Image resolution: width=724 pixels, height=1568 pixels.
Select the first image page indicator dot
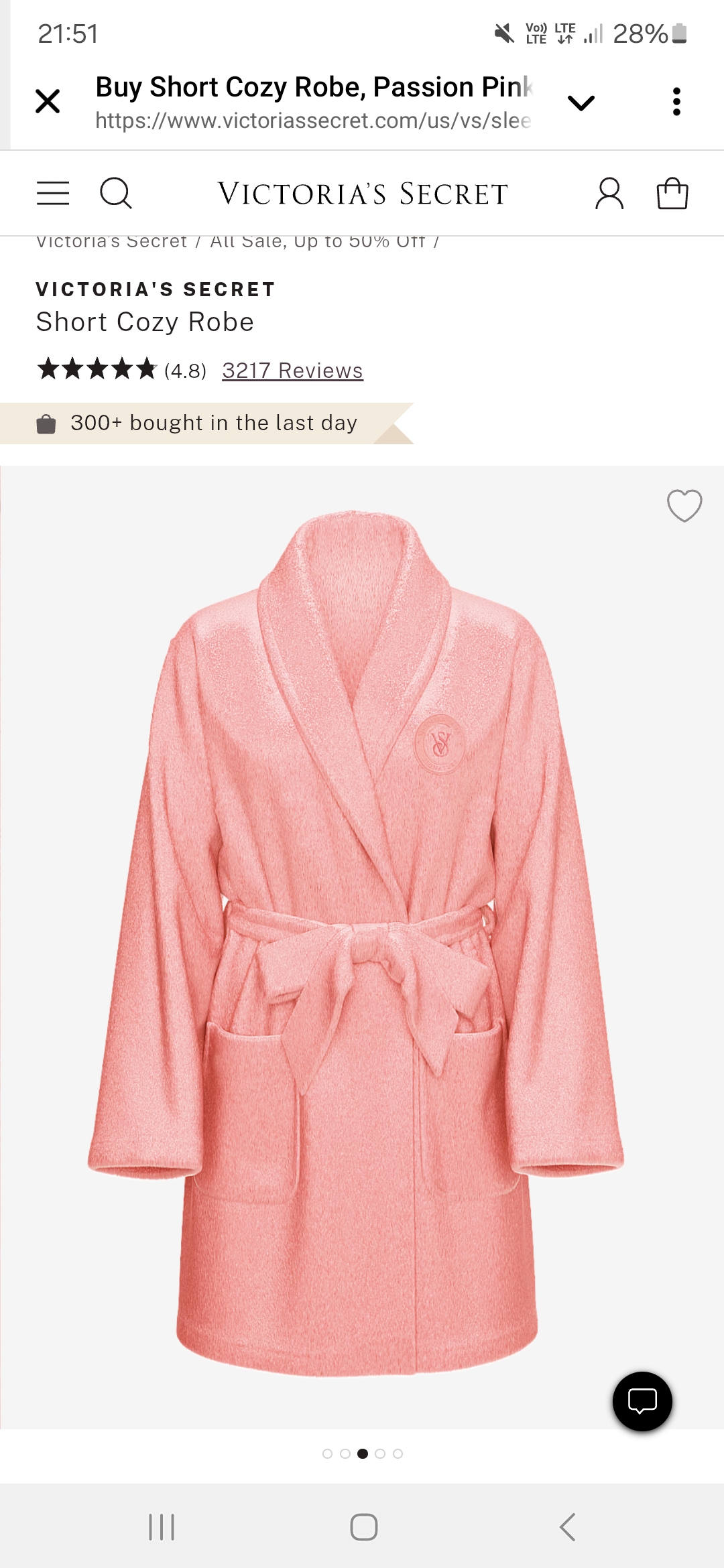327,1453
